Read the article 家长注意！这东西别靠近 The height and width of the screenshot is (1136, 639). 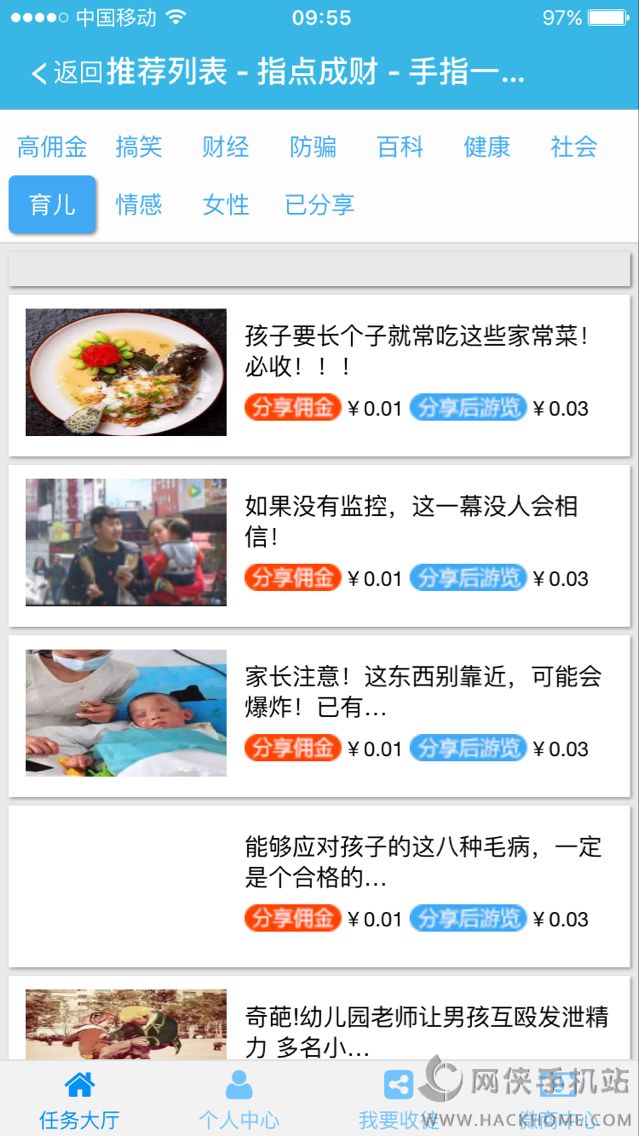[x=423, y=692]
